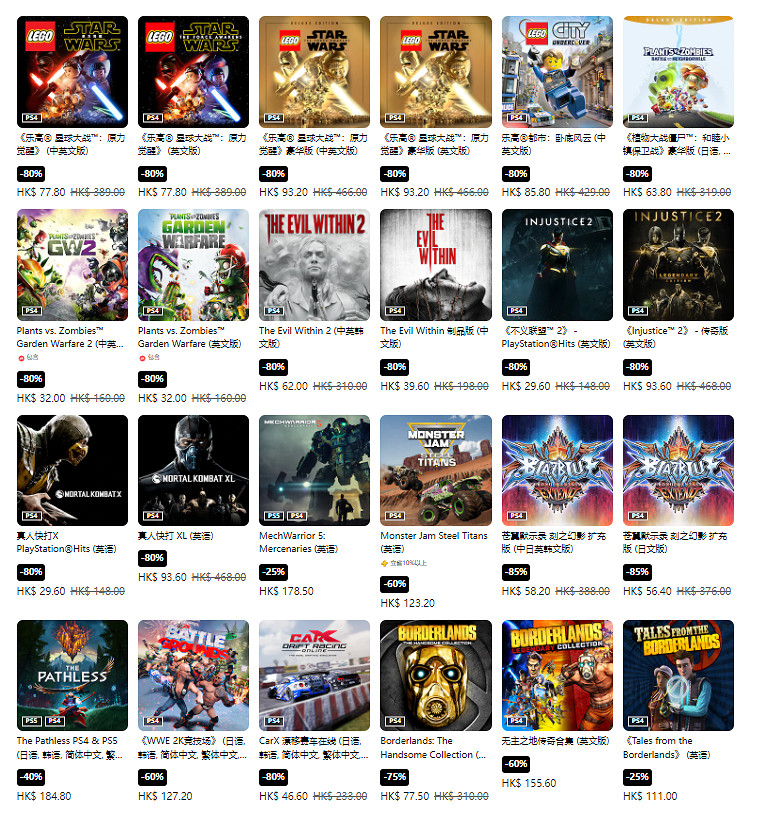The width and height of the screenshot is (757, 813).
Task: Open Plants vs. Zombies Garden Warfare (英语版)
Action: pyautogui.click(x=193, y=264)
